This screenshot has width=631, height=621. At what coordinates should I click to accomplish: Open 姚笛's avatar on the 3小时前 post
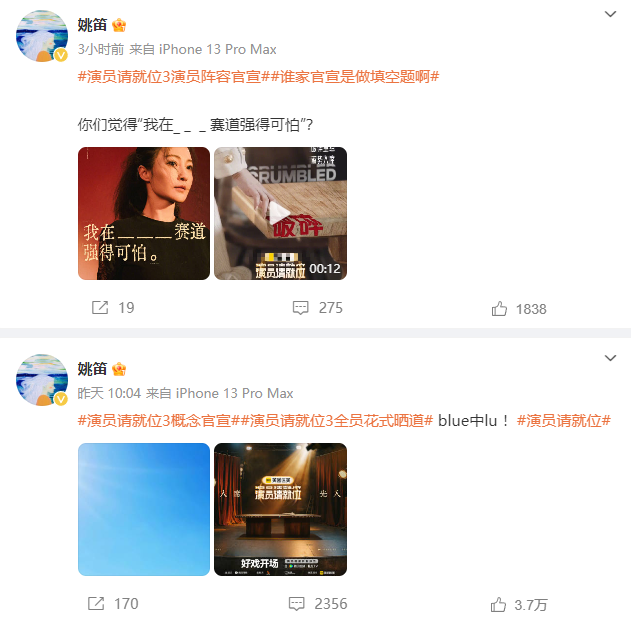click(42, 38)
